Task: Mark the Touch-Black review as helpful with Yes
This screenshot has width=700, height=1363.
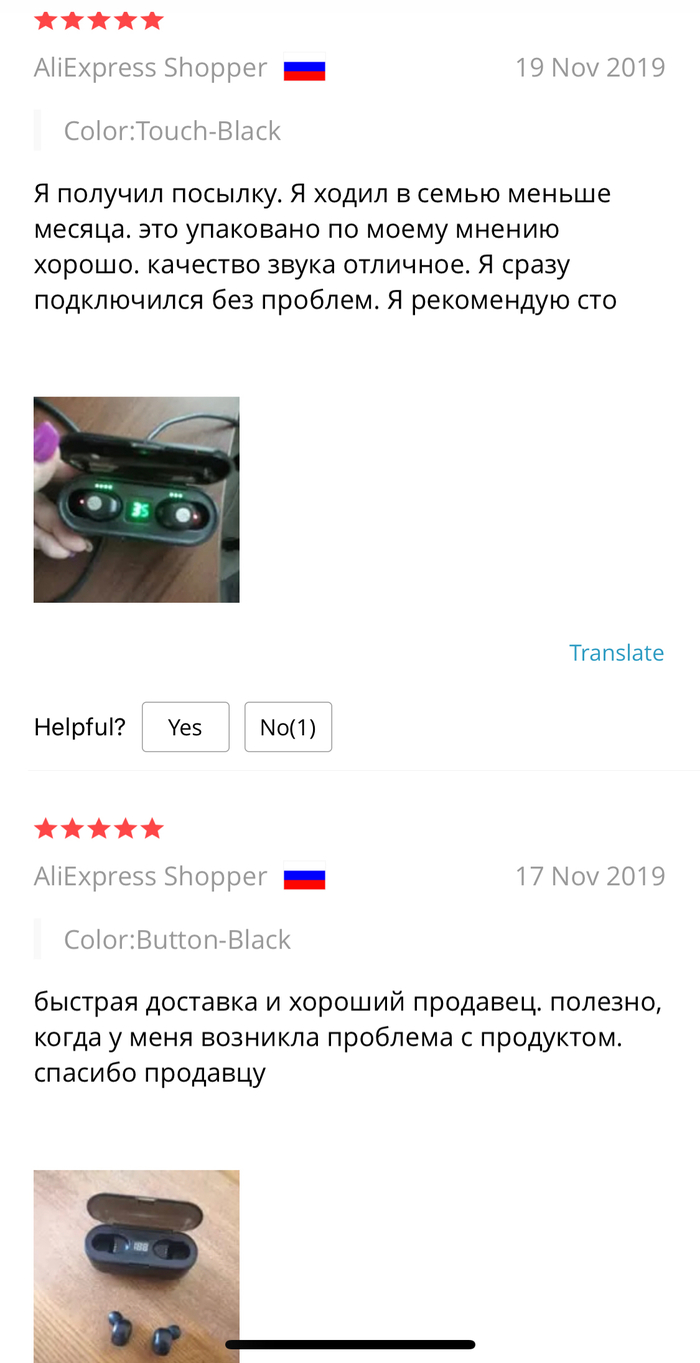Action: click(185, 727)
